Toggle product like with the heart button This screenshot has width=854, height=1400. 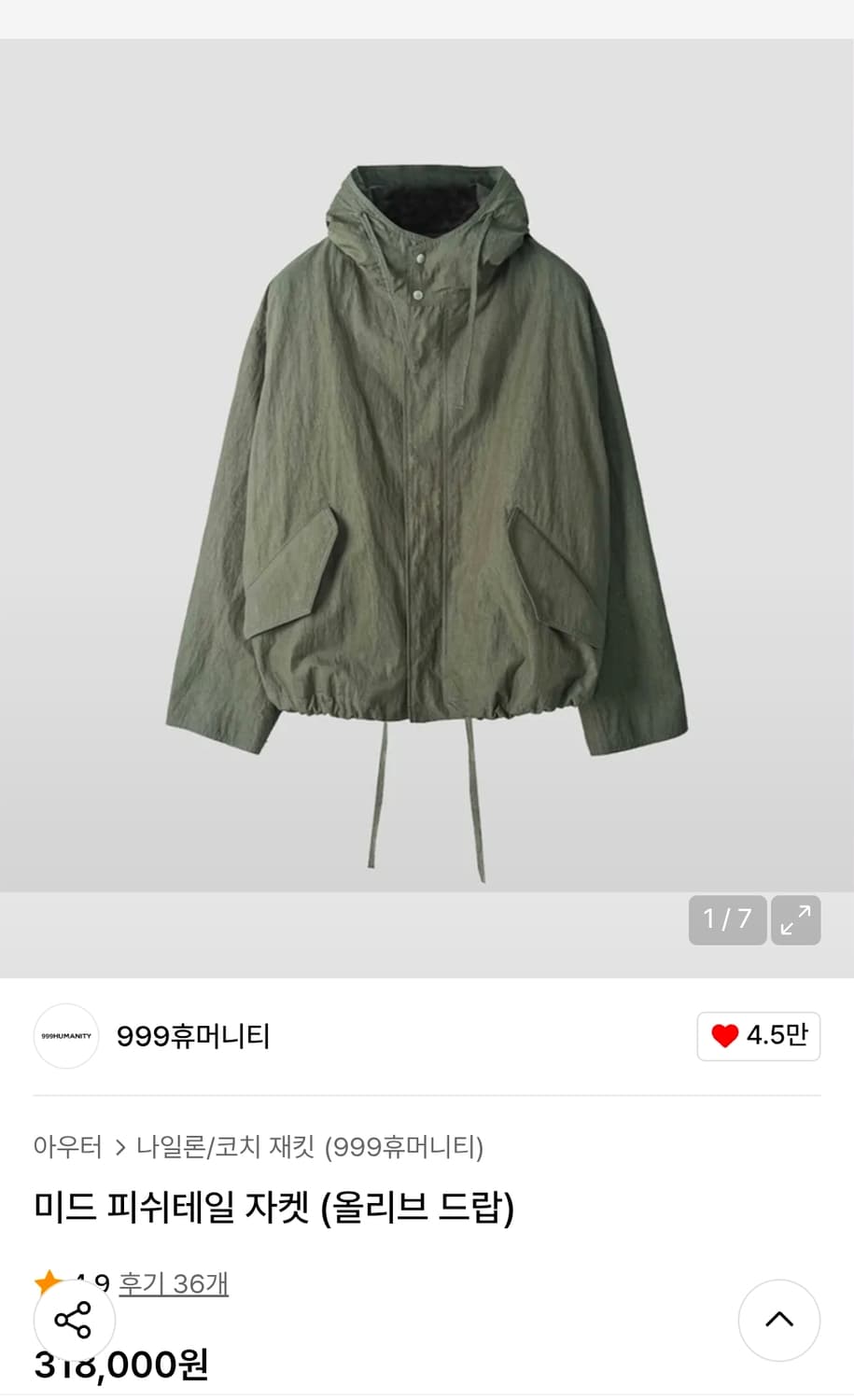(759, 1036)
